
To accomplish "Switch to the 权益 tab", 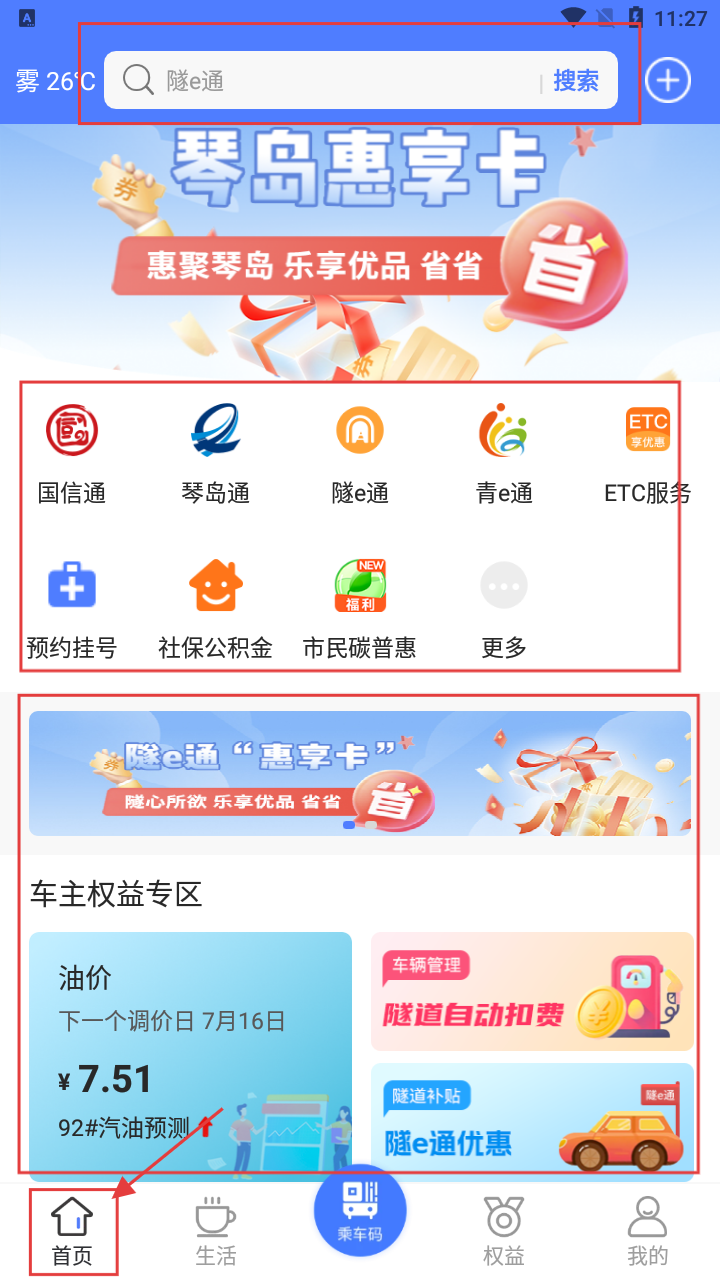I will coord(504,1230).
